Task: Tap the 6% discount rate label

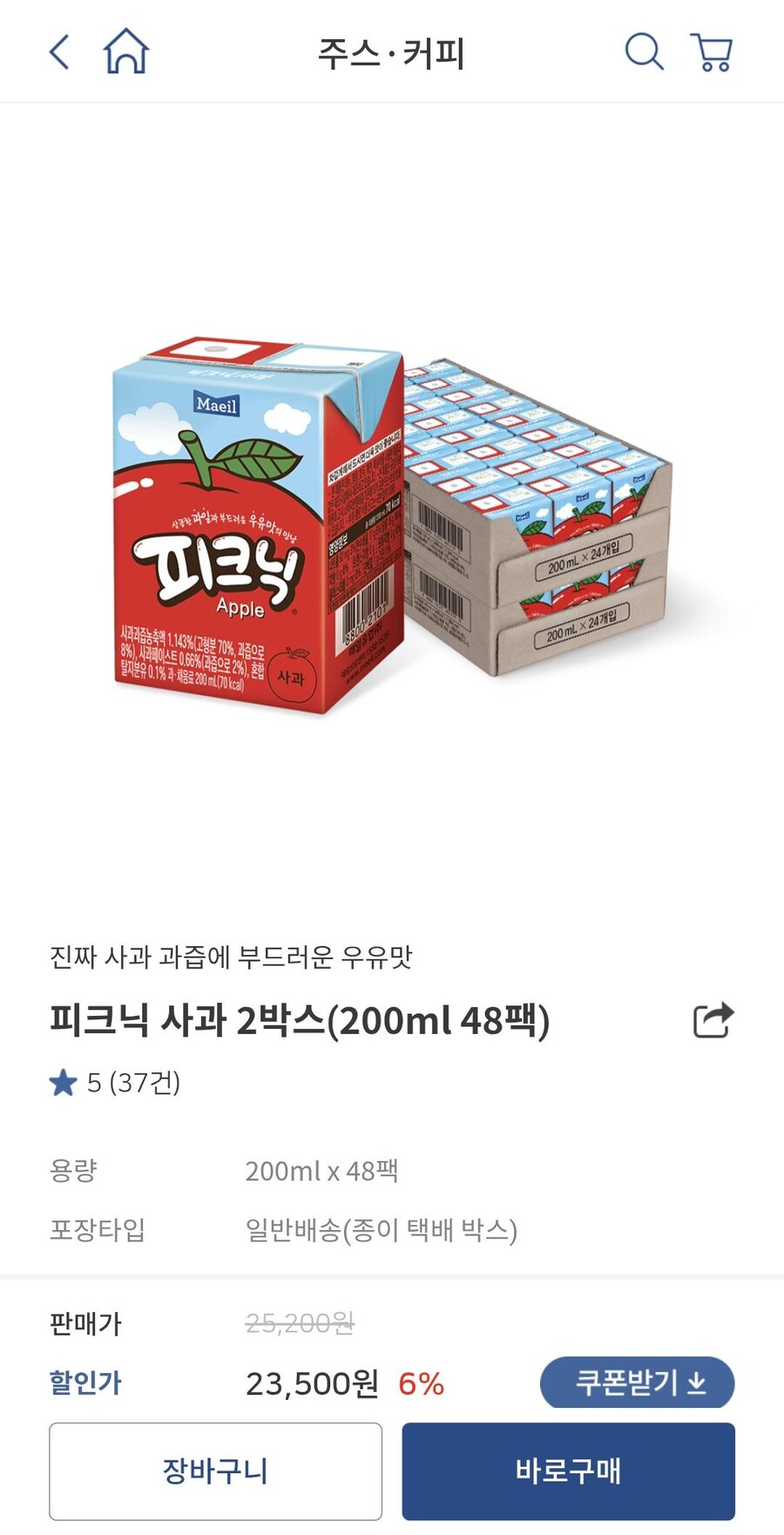Action: pyautogui.click(x=422, y=1383)
